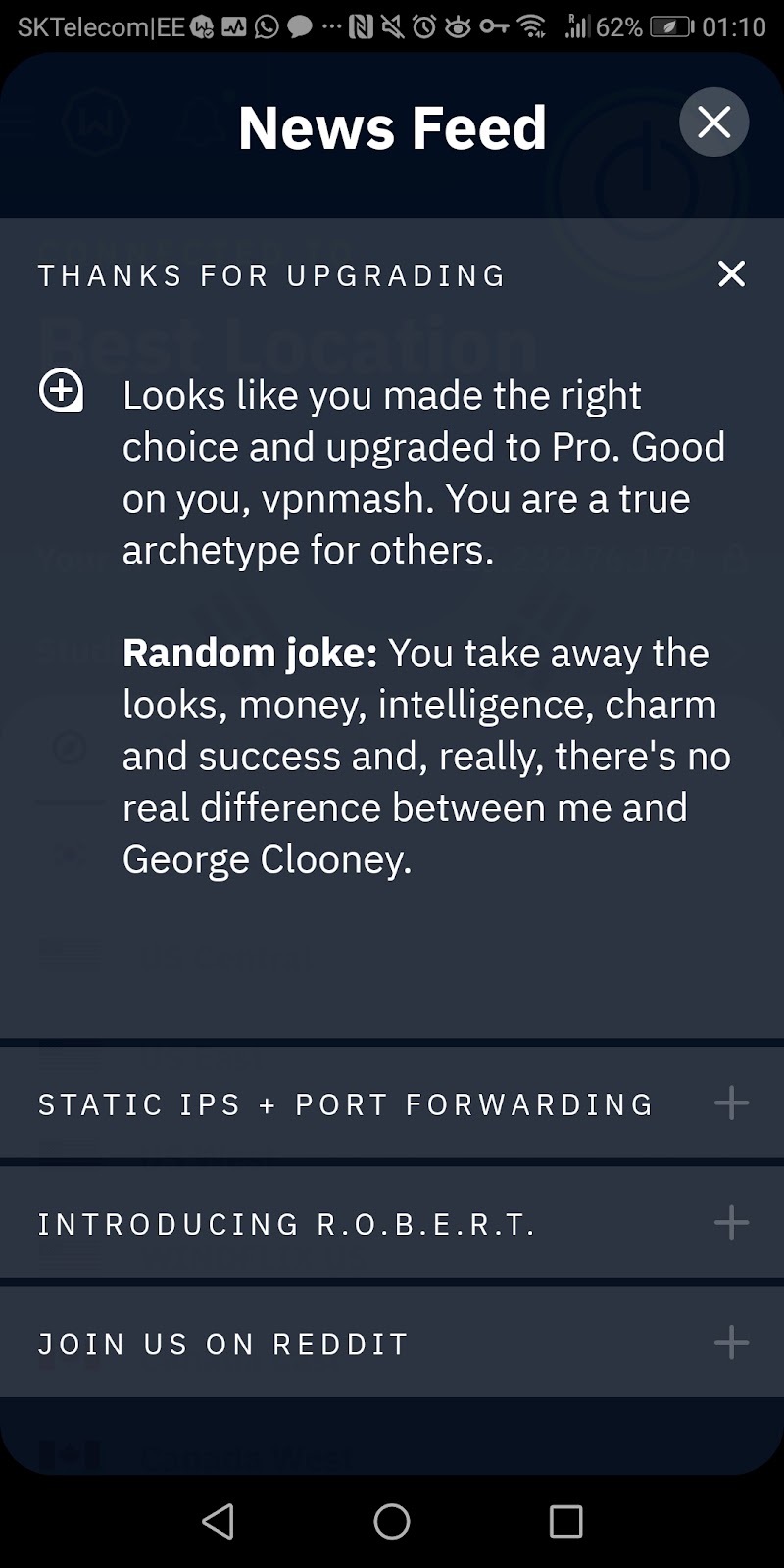Image resolution: width=784 pixels, height=1568 pixels.
Task: Go back using system back button
Action: click(218, 1521)
